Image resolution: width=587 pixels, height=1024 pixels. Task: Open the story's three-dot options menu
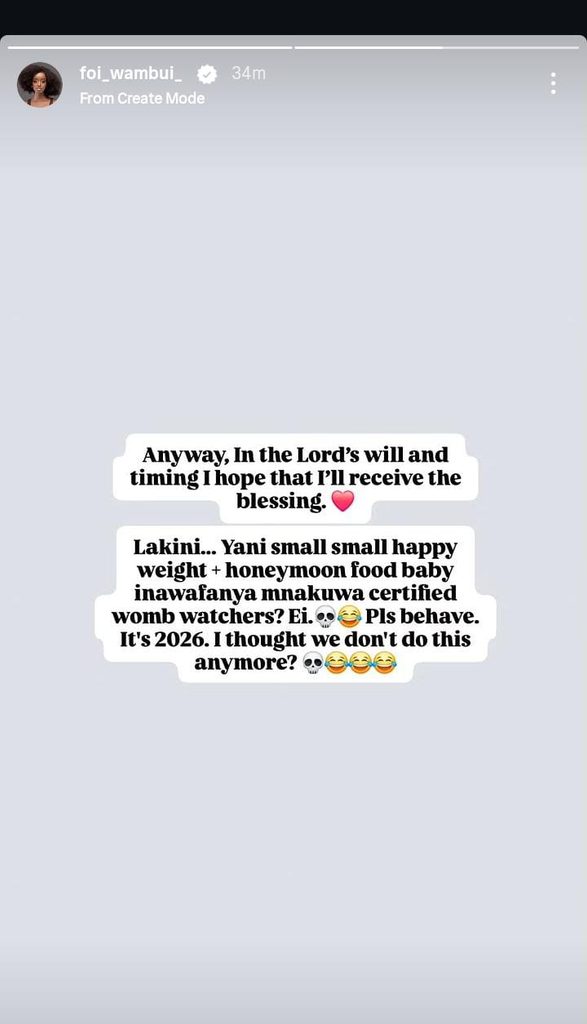pyautogui.click(x=553, y=84)
